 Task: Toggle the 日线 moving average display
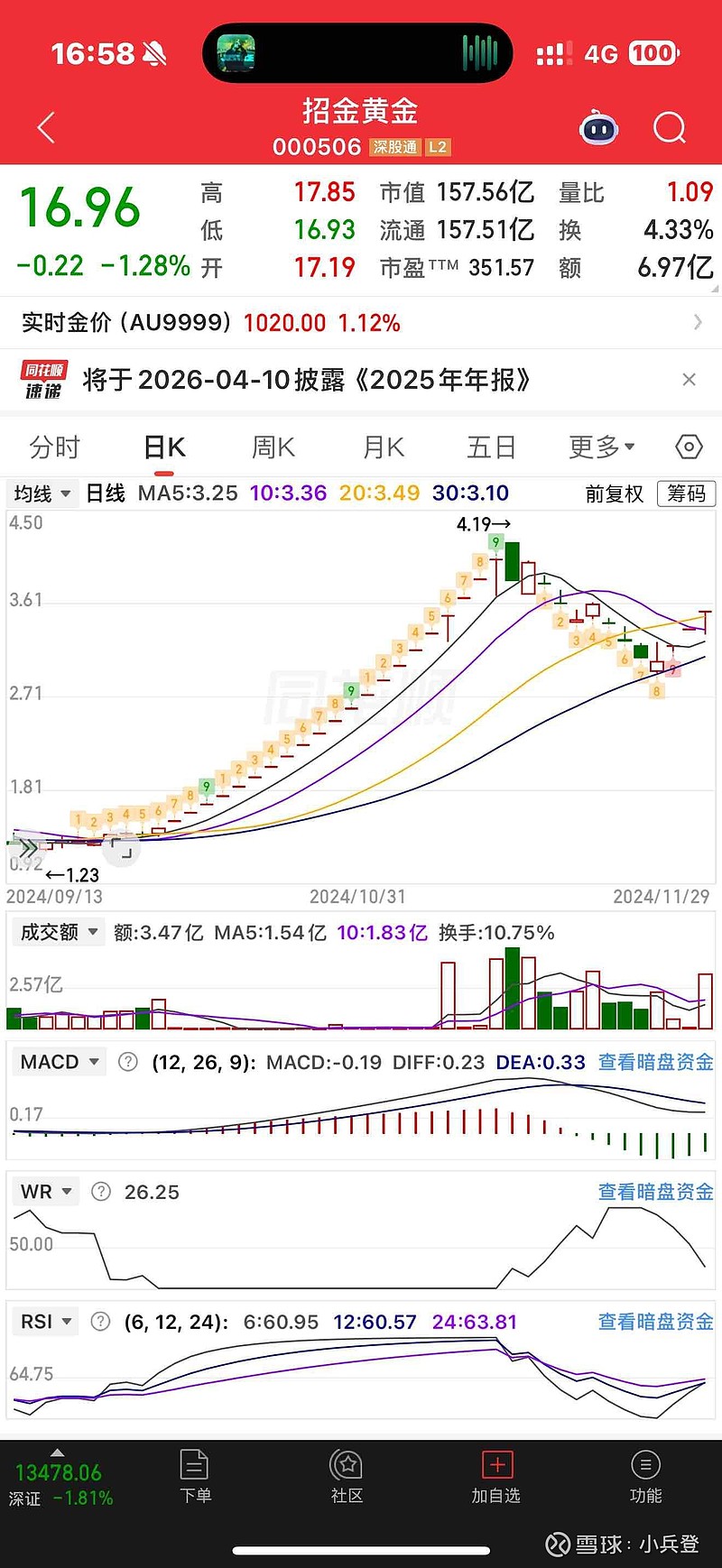click(105, 494)
